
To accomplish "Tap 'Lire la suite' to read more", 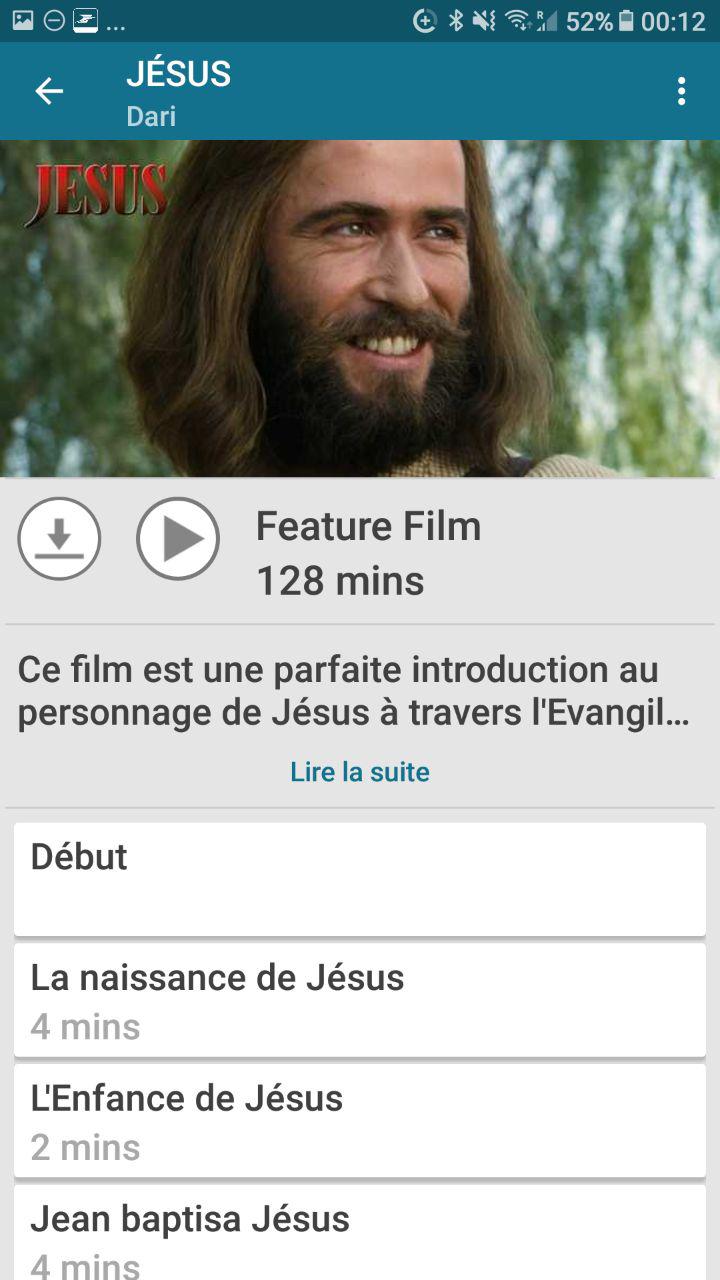I will tap(360, 772).
